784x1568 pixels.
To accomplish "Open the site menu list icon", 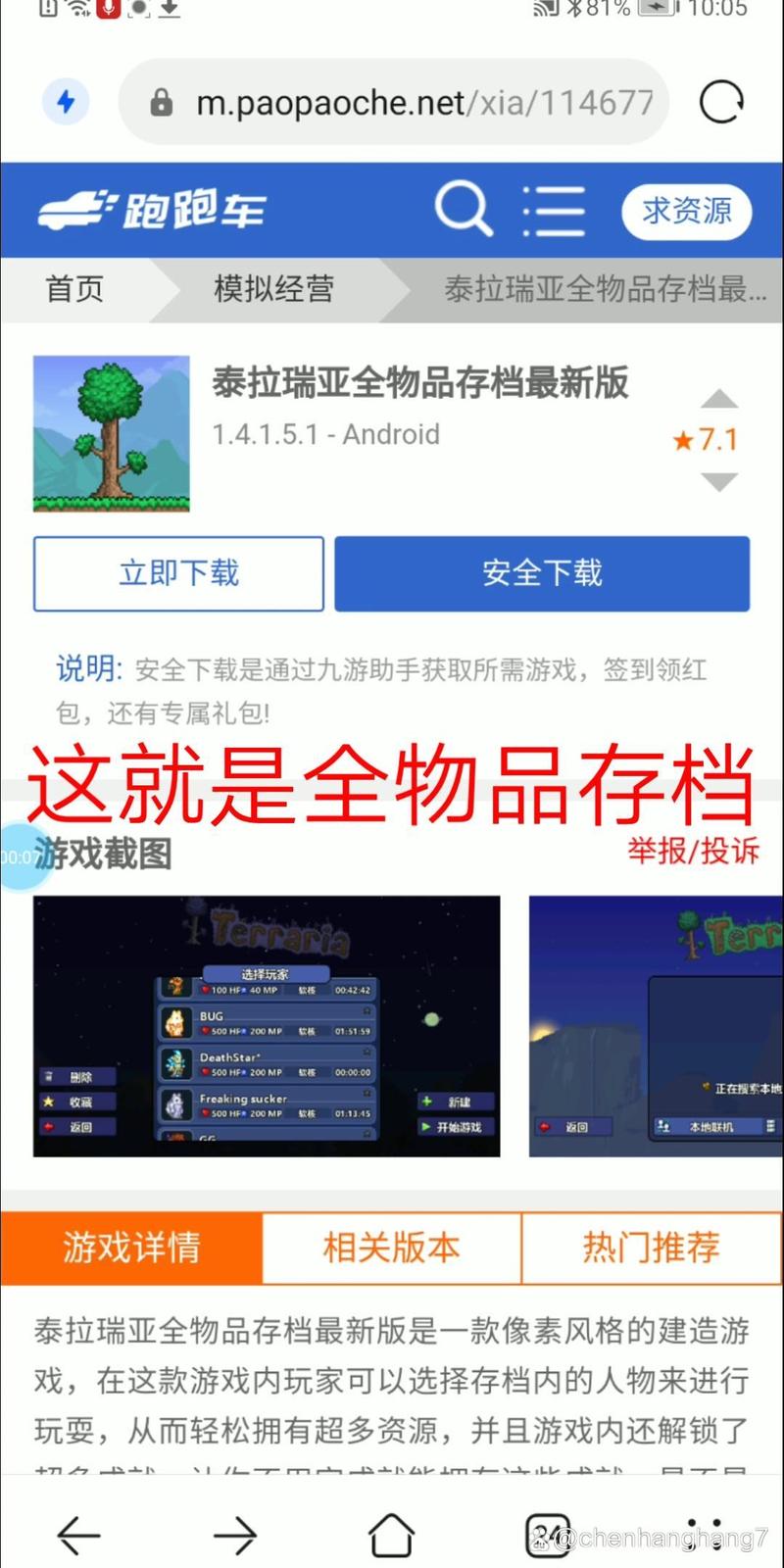I will [x=554, y=210].
